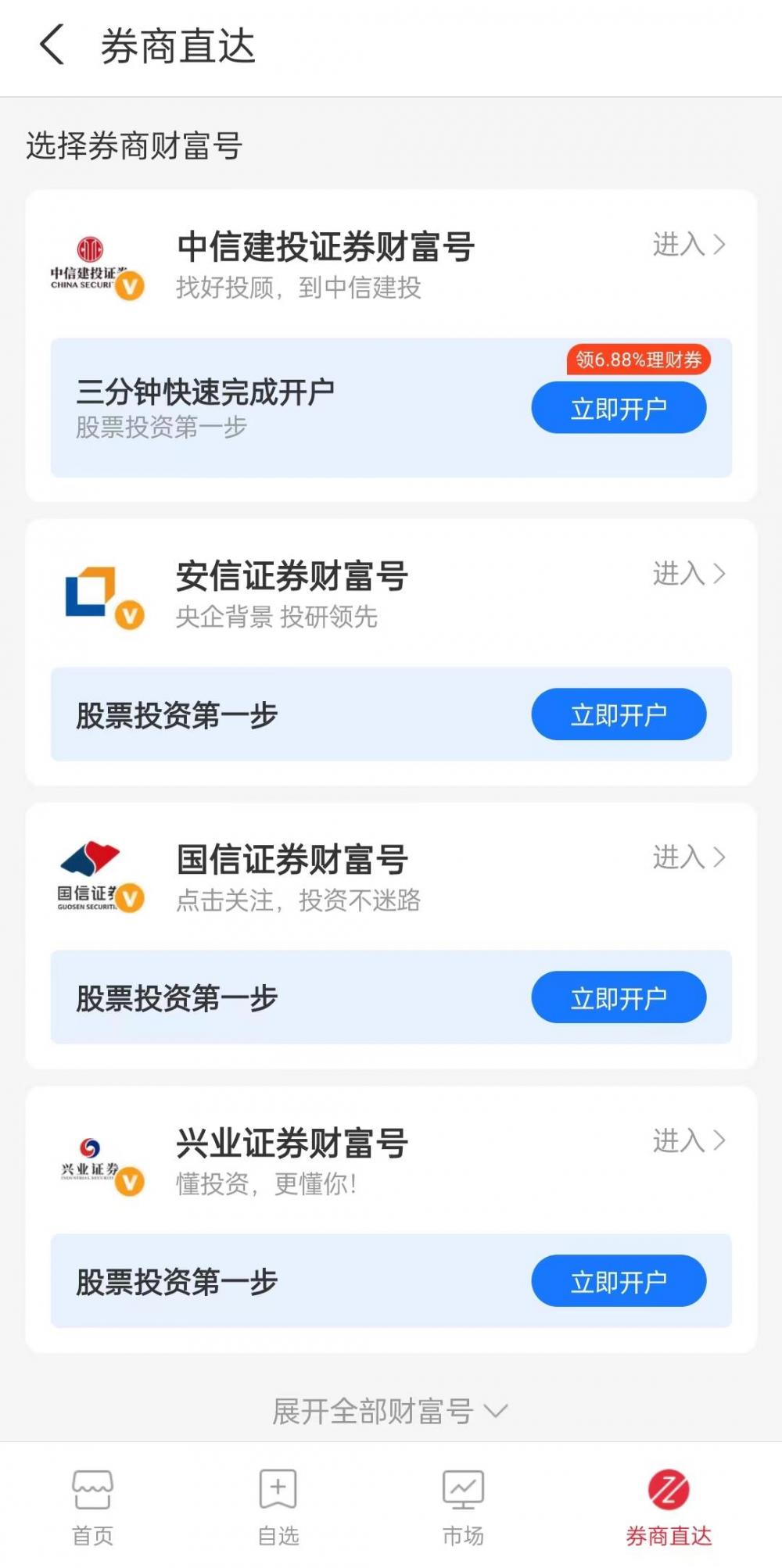
Task: Click 进入 next to 国信证券财富号
Action: [688, 857]
